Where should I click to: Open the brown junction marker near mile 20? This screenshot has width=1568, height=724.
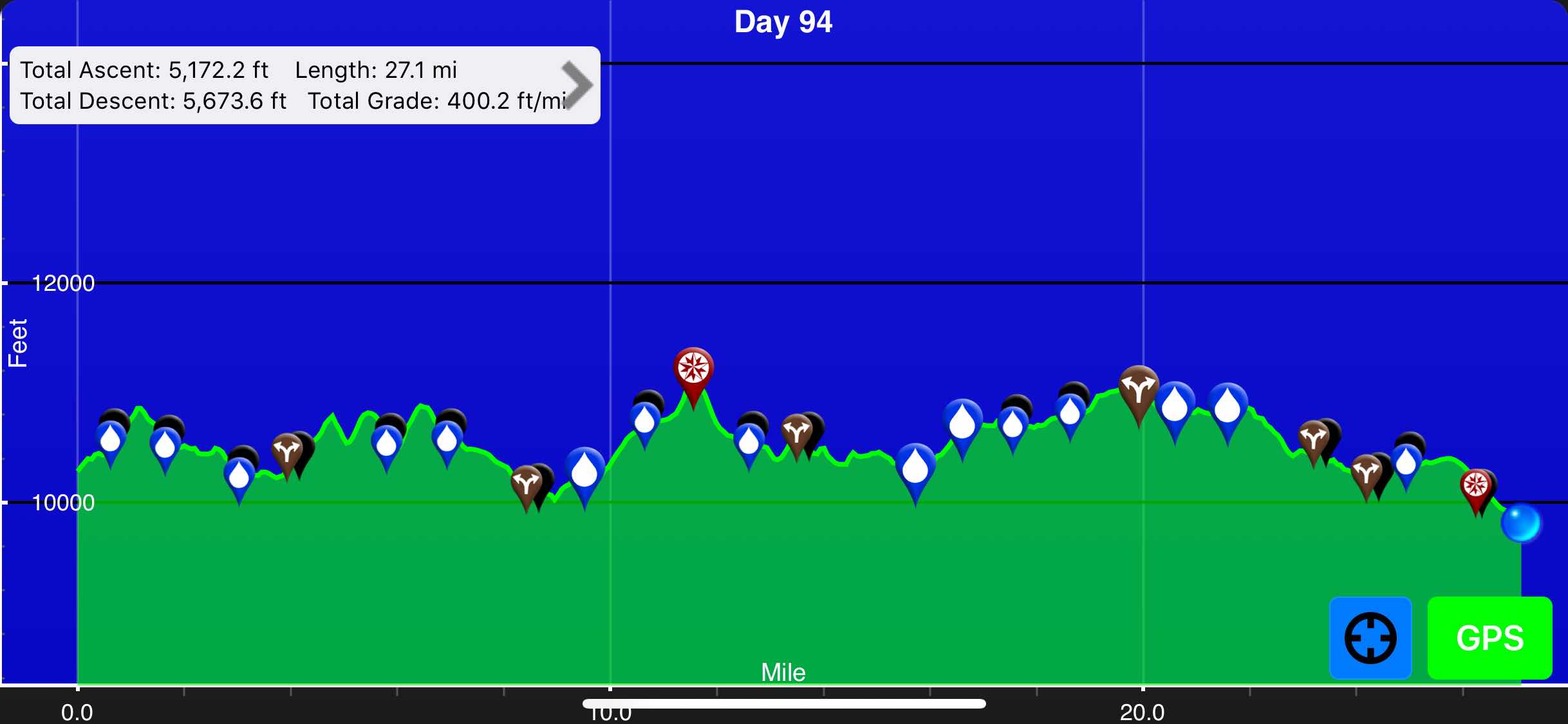(1139, 388)
